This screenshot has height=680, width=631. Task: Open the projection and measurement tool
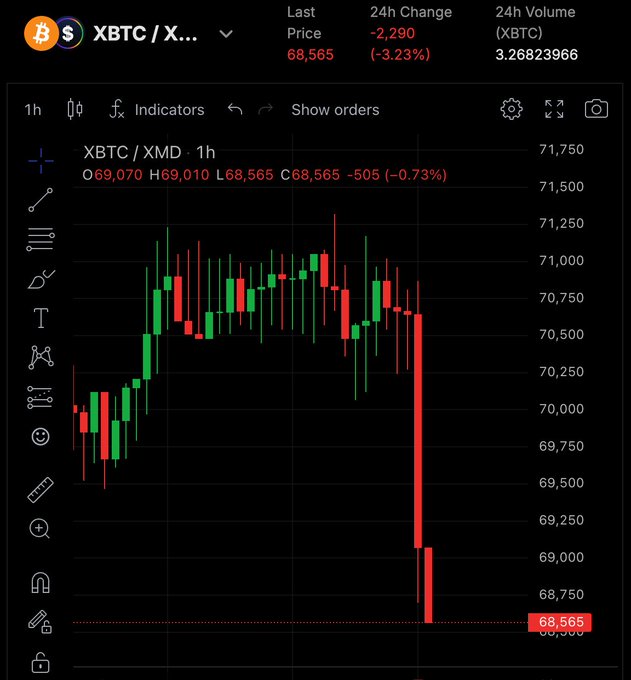click(40, 397)
